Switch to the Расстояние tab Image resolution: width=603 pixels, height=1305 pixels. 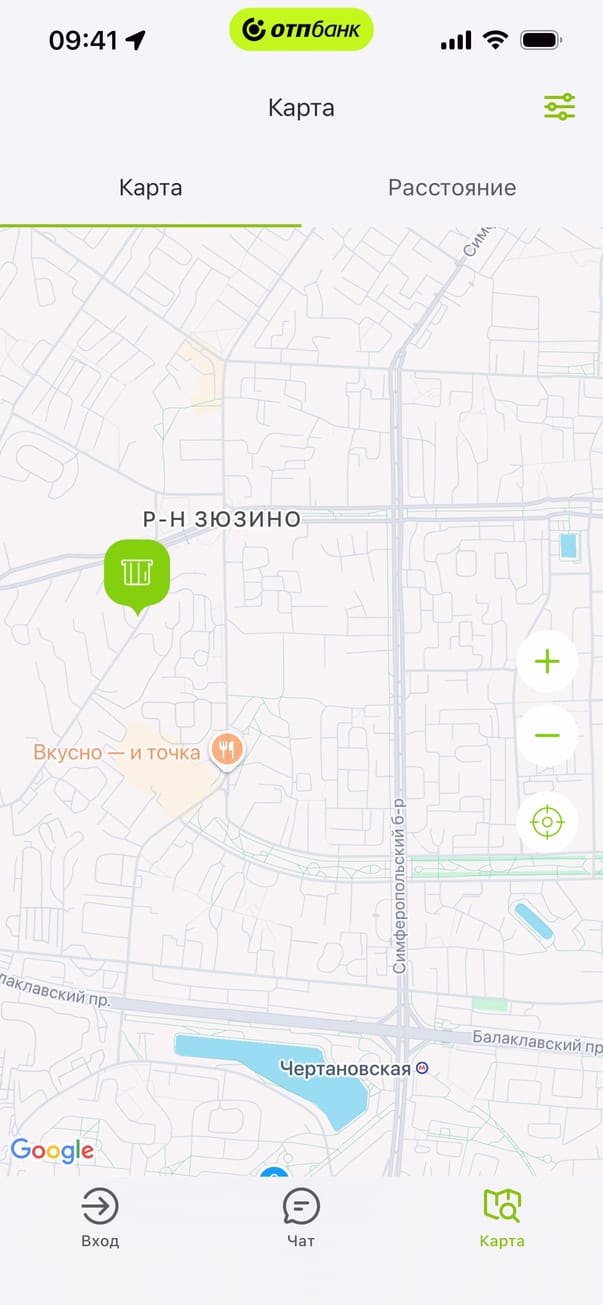(452, 188)
